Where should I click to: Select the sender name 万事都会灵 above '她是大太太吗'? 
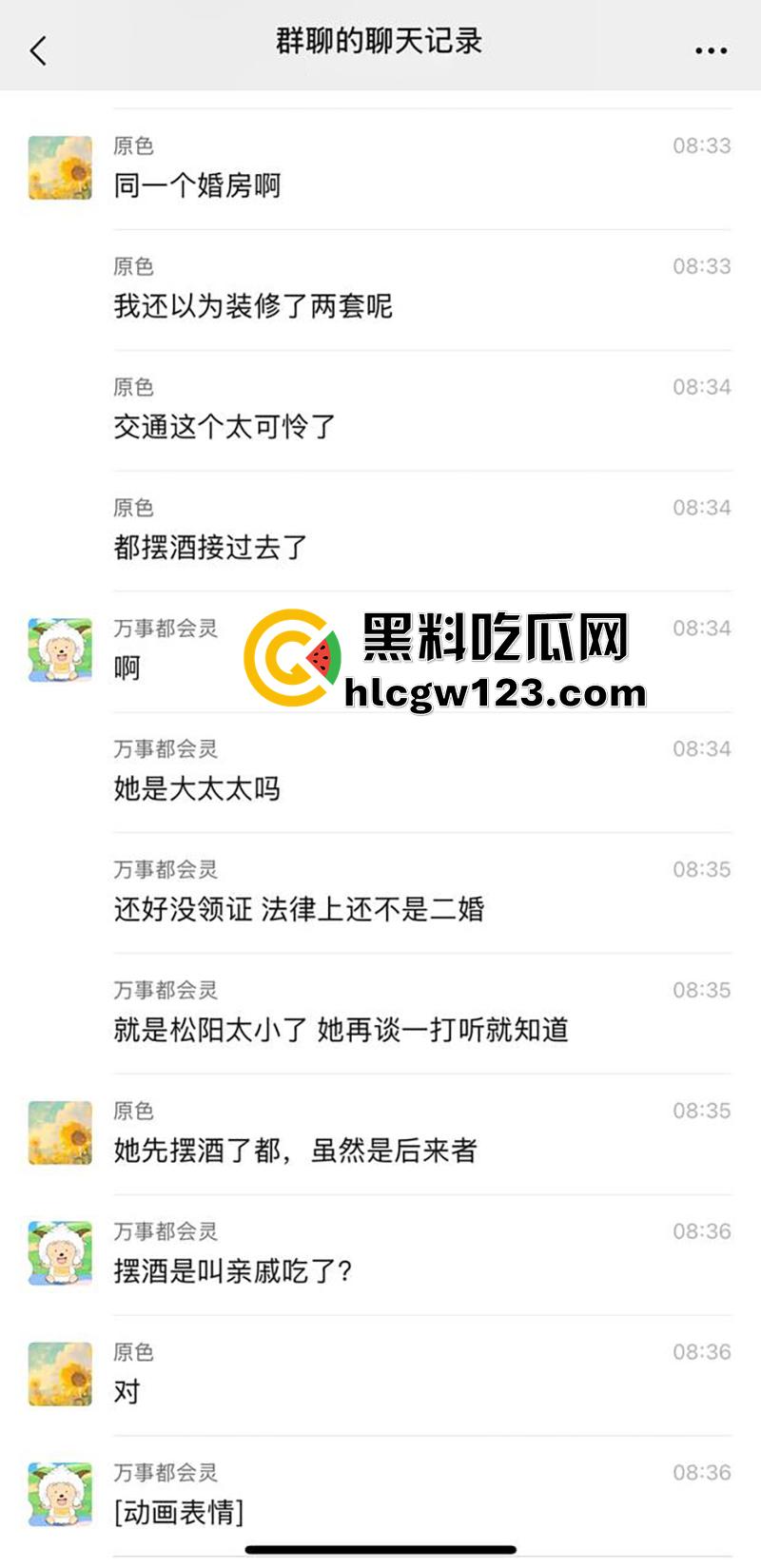pos(164,749)
